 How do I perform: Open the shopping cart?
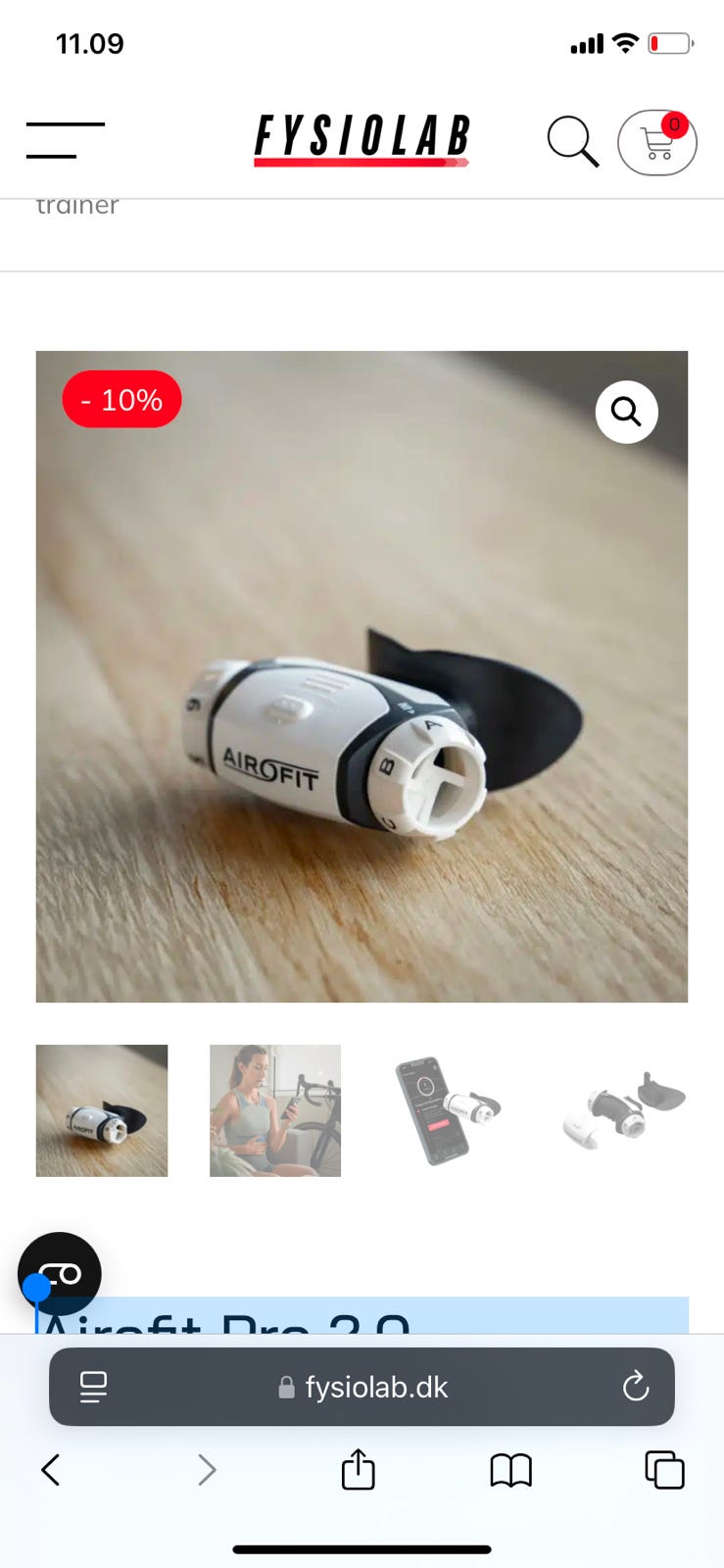[657, 142]
